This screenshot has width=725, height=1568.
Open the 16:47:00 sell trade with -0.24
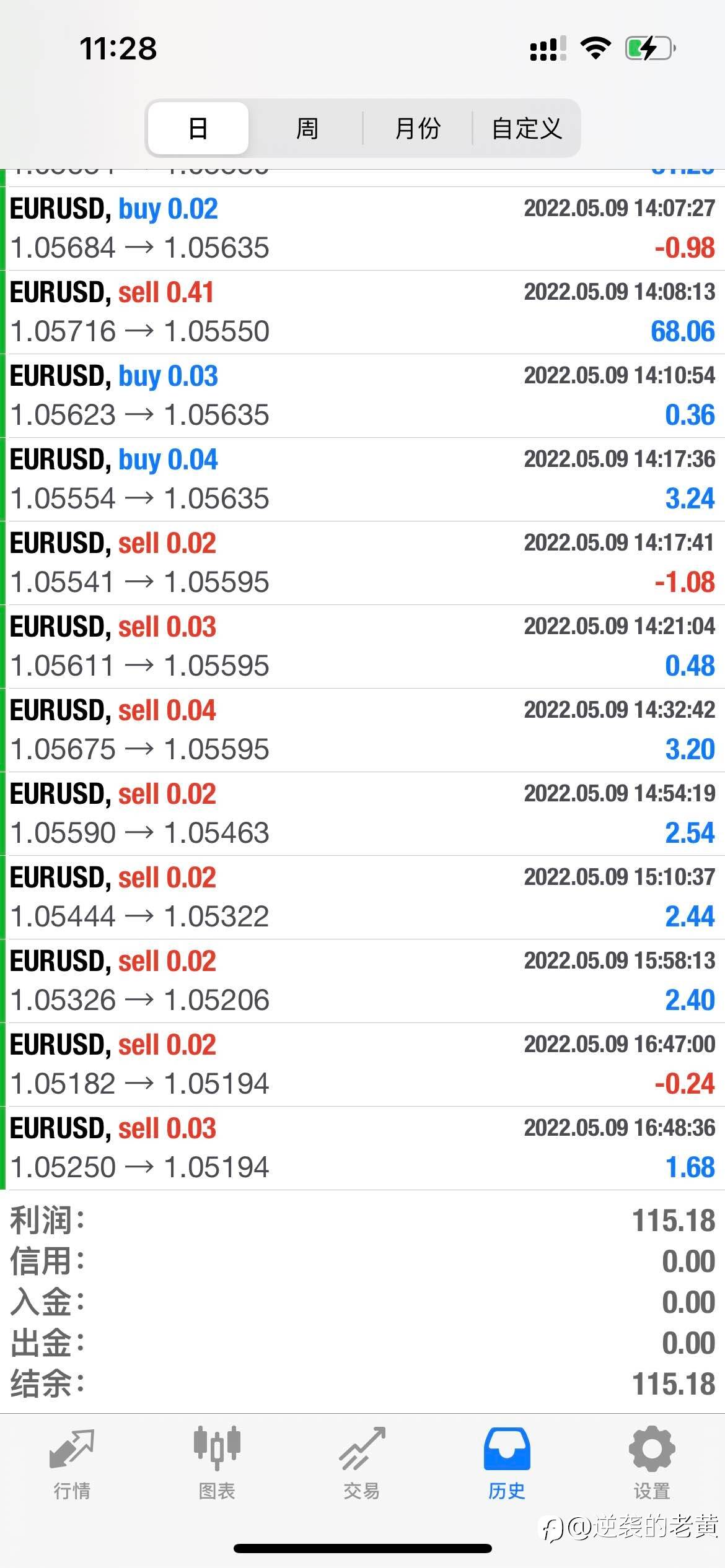[362, 1065]
